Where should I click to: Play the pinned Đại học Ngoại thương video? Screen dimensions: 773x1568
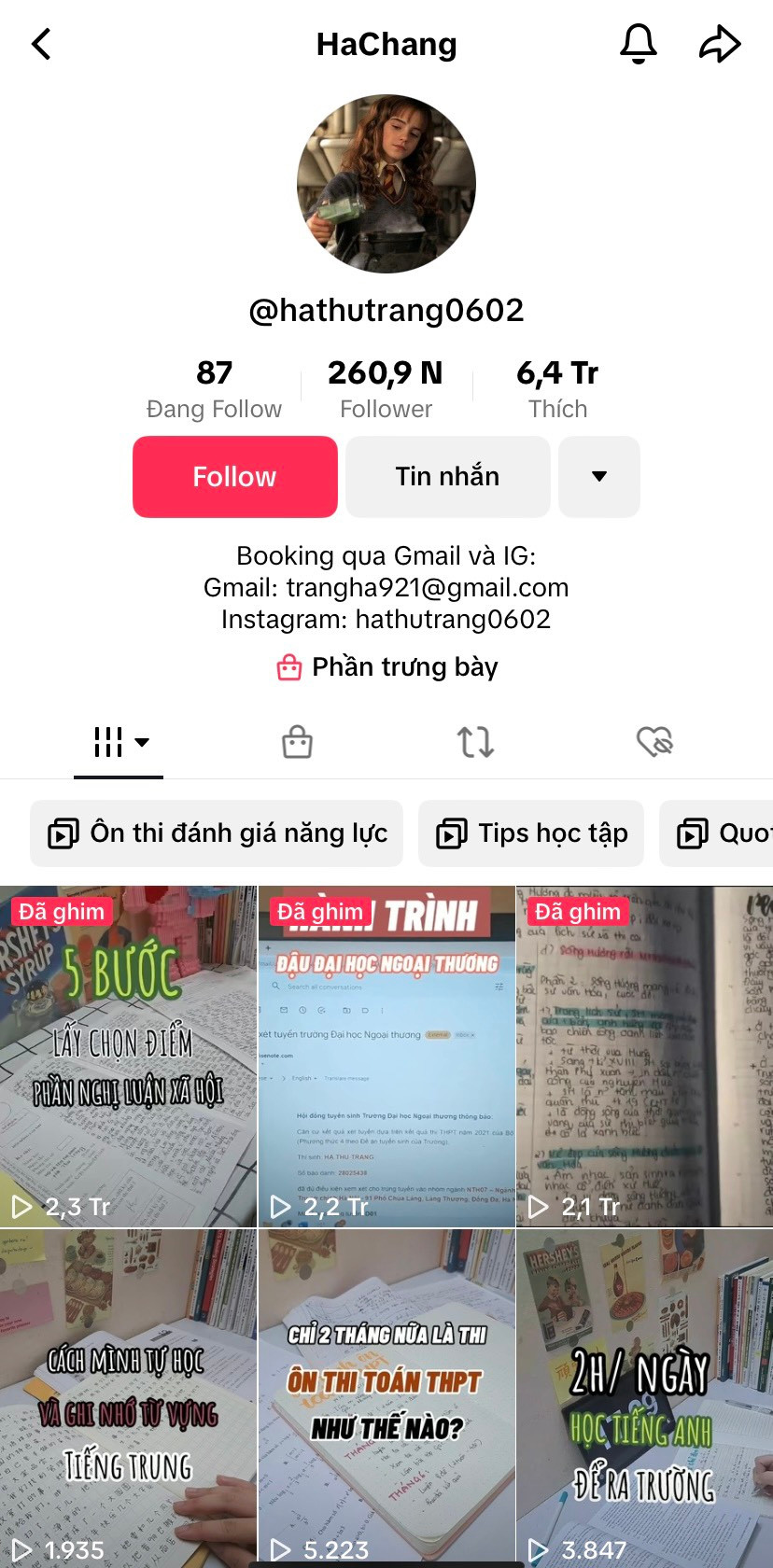[x=386, y=1057]
